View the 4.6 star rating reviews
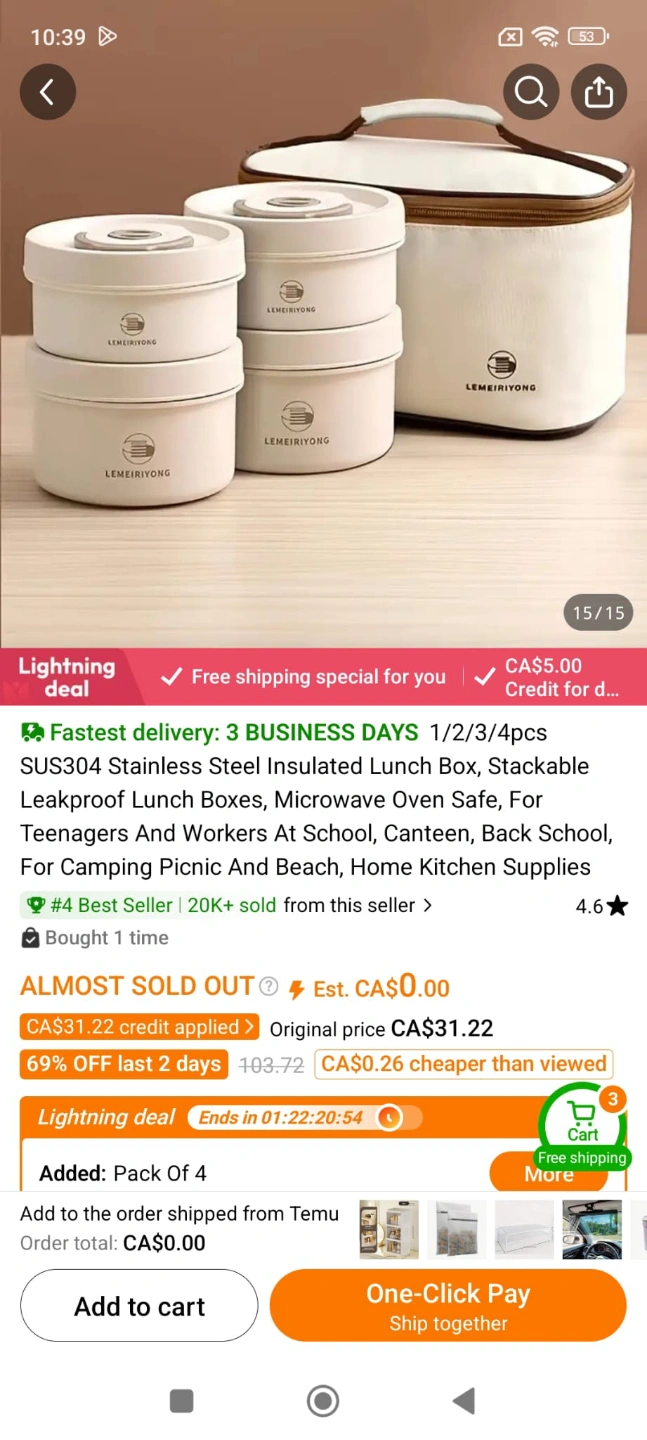 click(x=601, y=906)
